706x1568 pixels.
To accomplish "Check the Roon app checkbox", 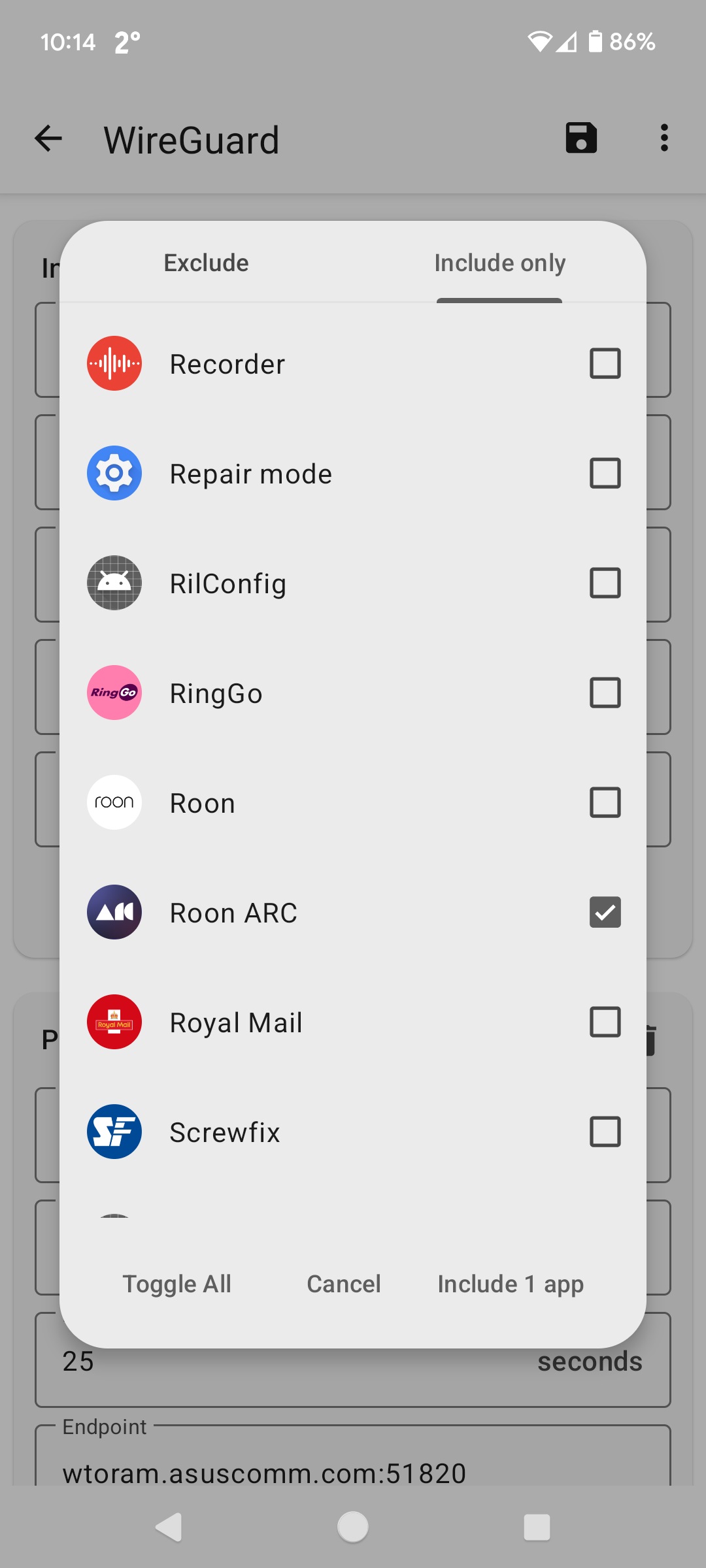I will 605,802.
